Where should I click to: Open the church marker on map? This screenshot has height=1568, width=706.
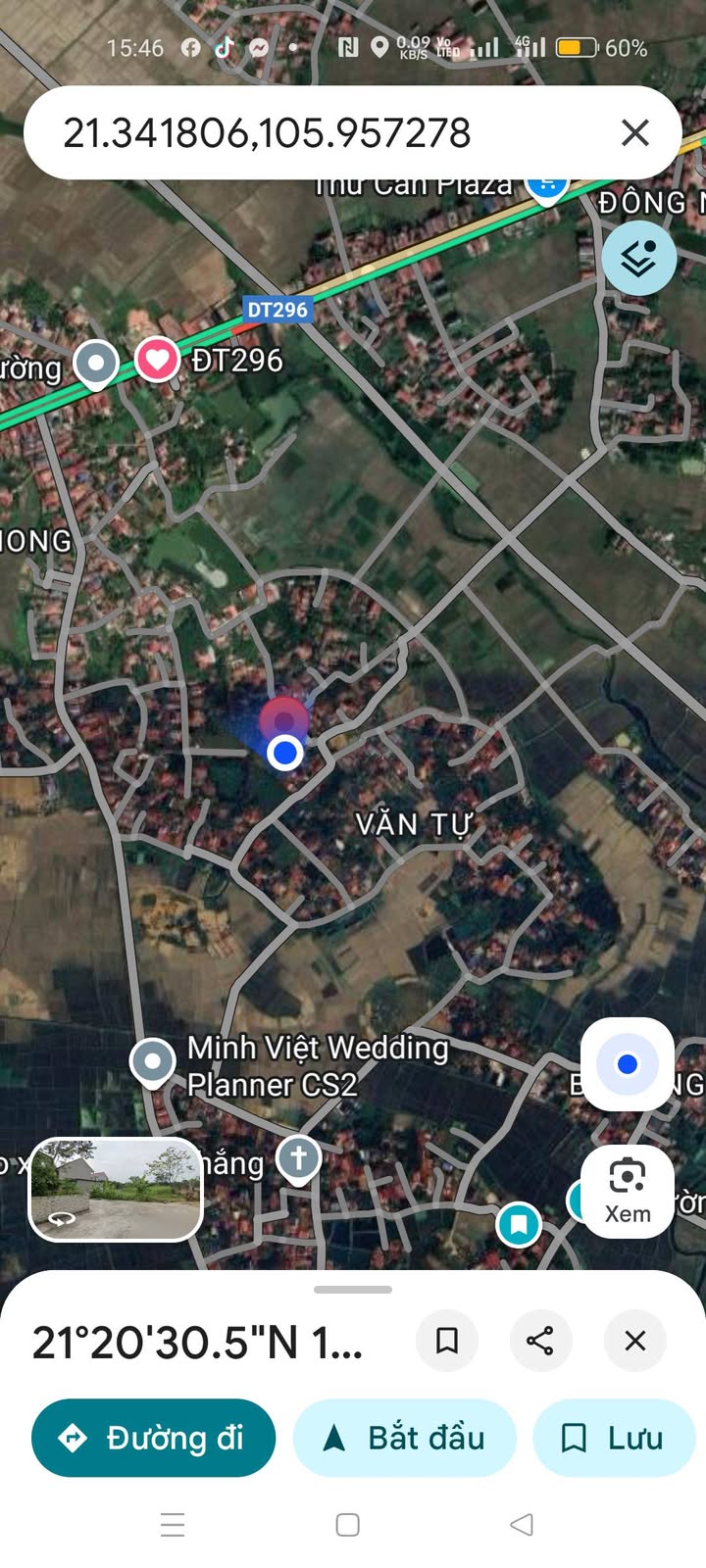pyautogui.click(x=299, y=1158)
